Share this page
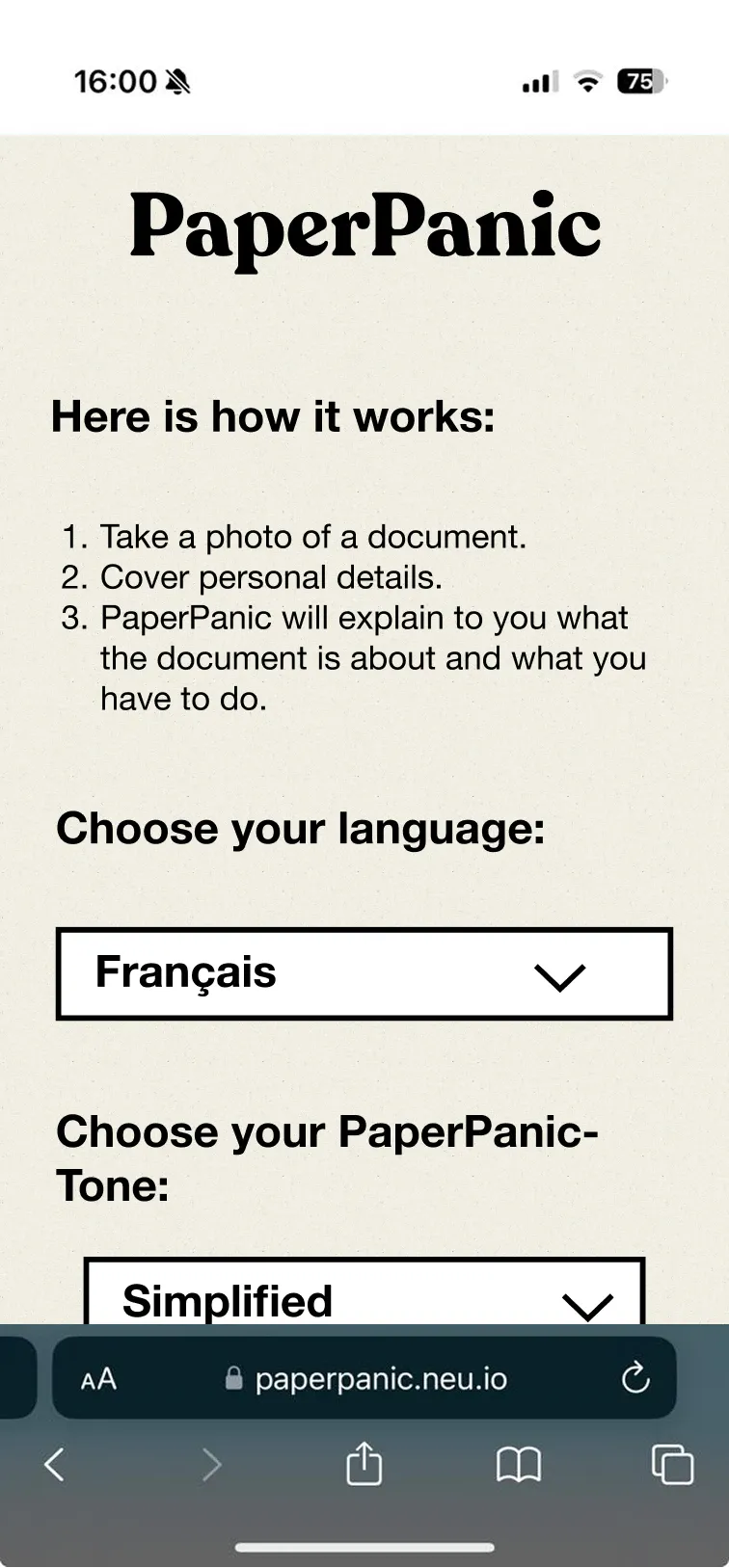Image resolution: width=729 pixels, height=1568 pixels. point(364,1464)
